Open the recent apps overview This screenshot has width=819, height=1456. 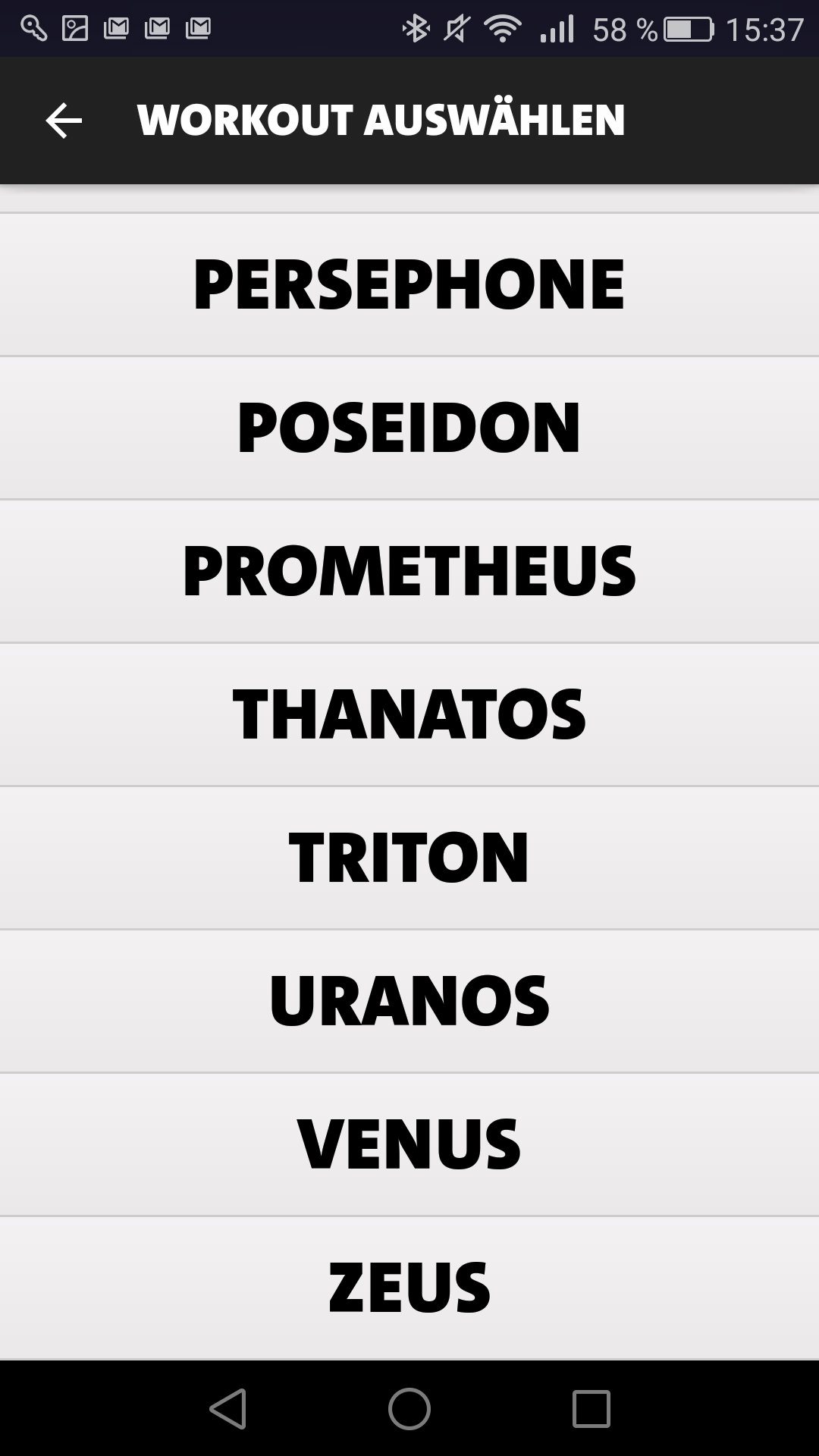[x=591, y=1409]
